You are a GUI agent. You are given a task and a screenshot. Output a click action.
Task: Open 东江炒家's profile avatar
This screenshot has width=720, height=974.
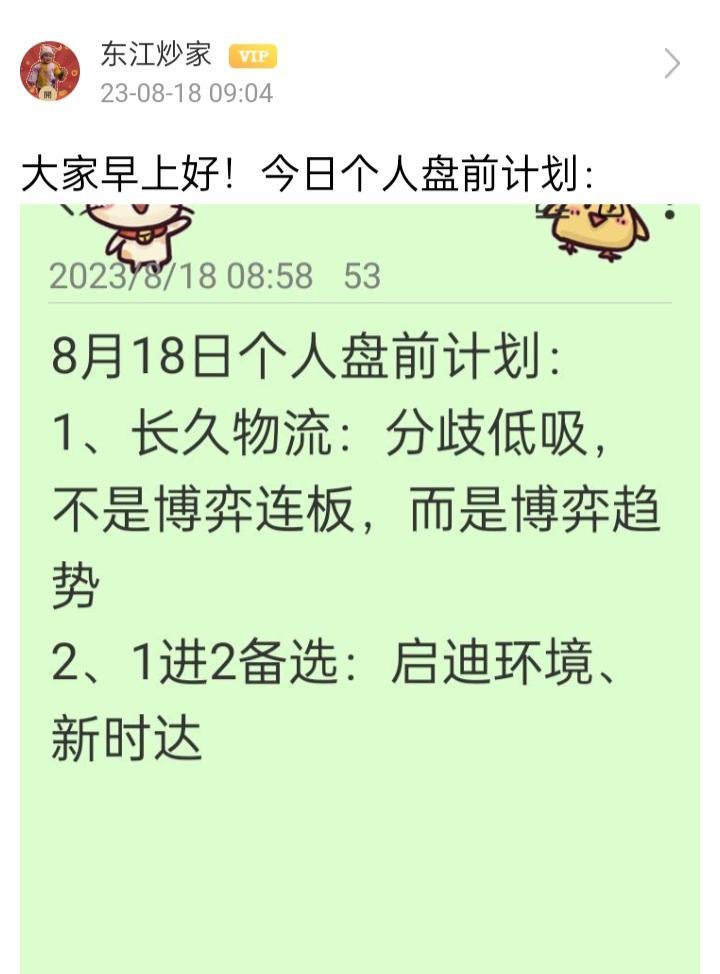[50, 71]
